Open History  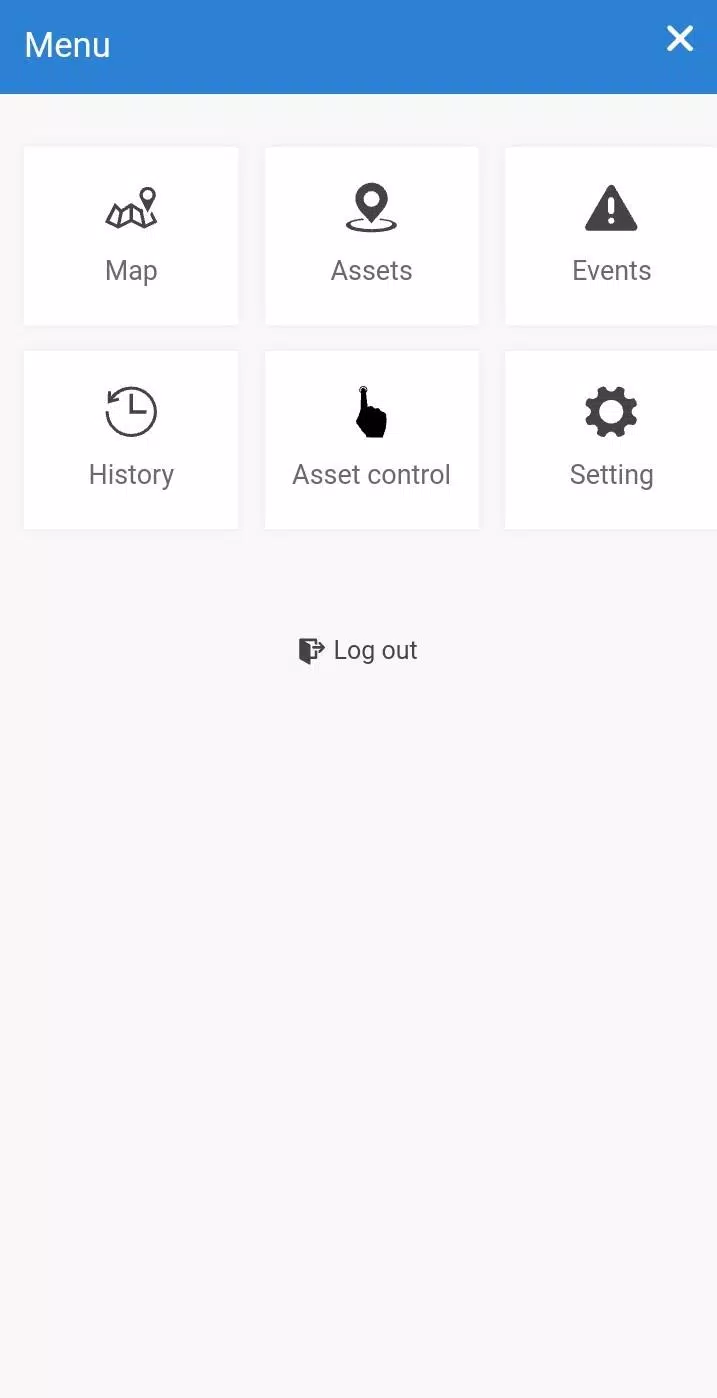pyautogui.click(x=131, y=440)
